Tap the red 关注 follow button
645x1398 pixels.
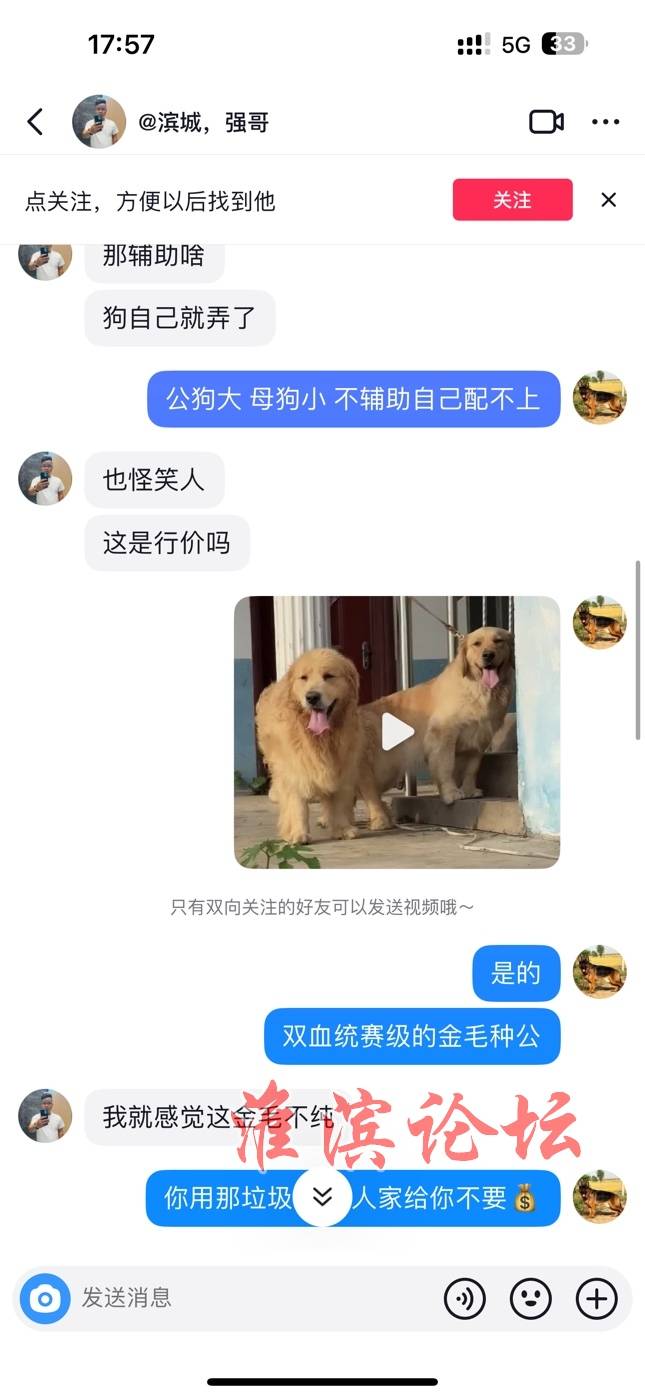point(512,200)
